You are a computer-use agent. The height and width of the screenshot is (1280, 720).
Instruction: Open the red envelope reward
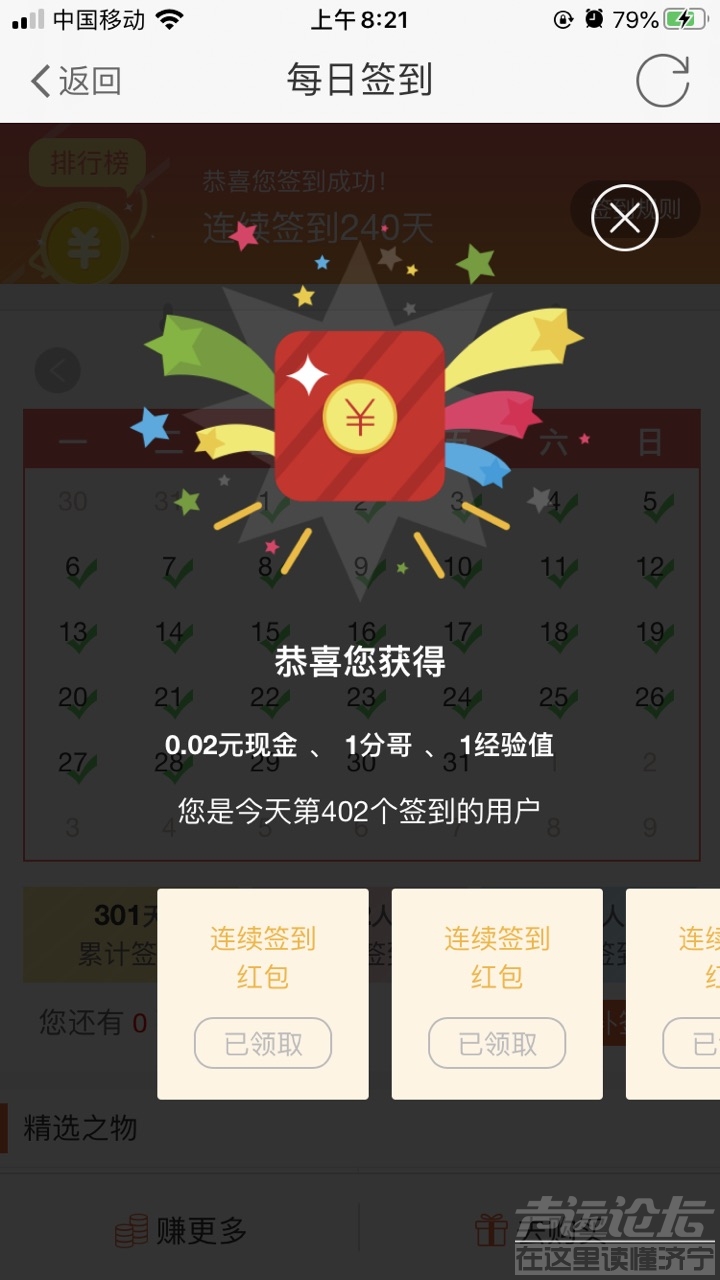pos(359,415)
